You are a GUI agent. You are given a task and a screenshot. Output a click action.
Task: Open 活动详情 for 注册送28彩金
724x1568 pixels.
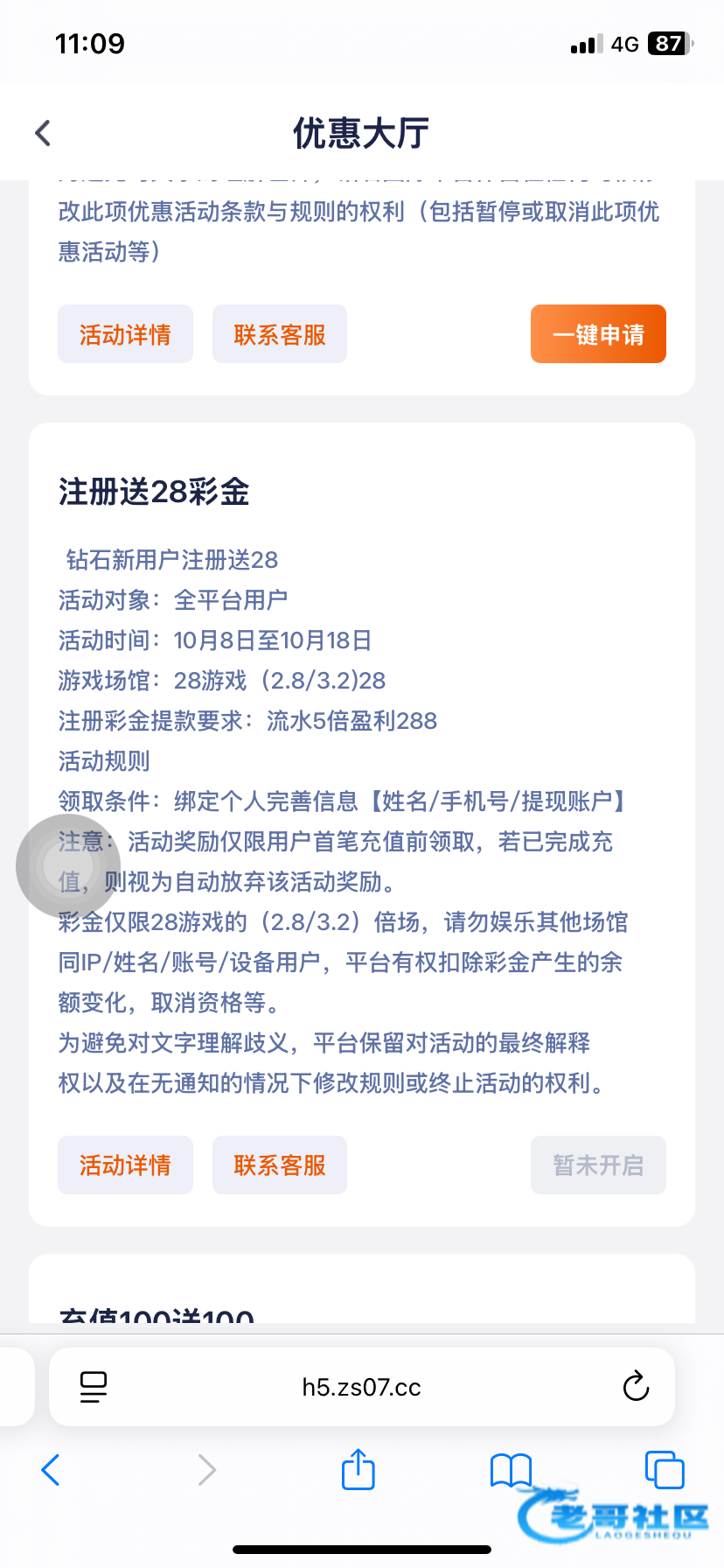[125, 1165]
